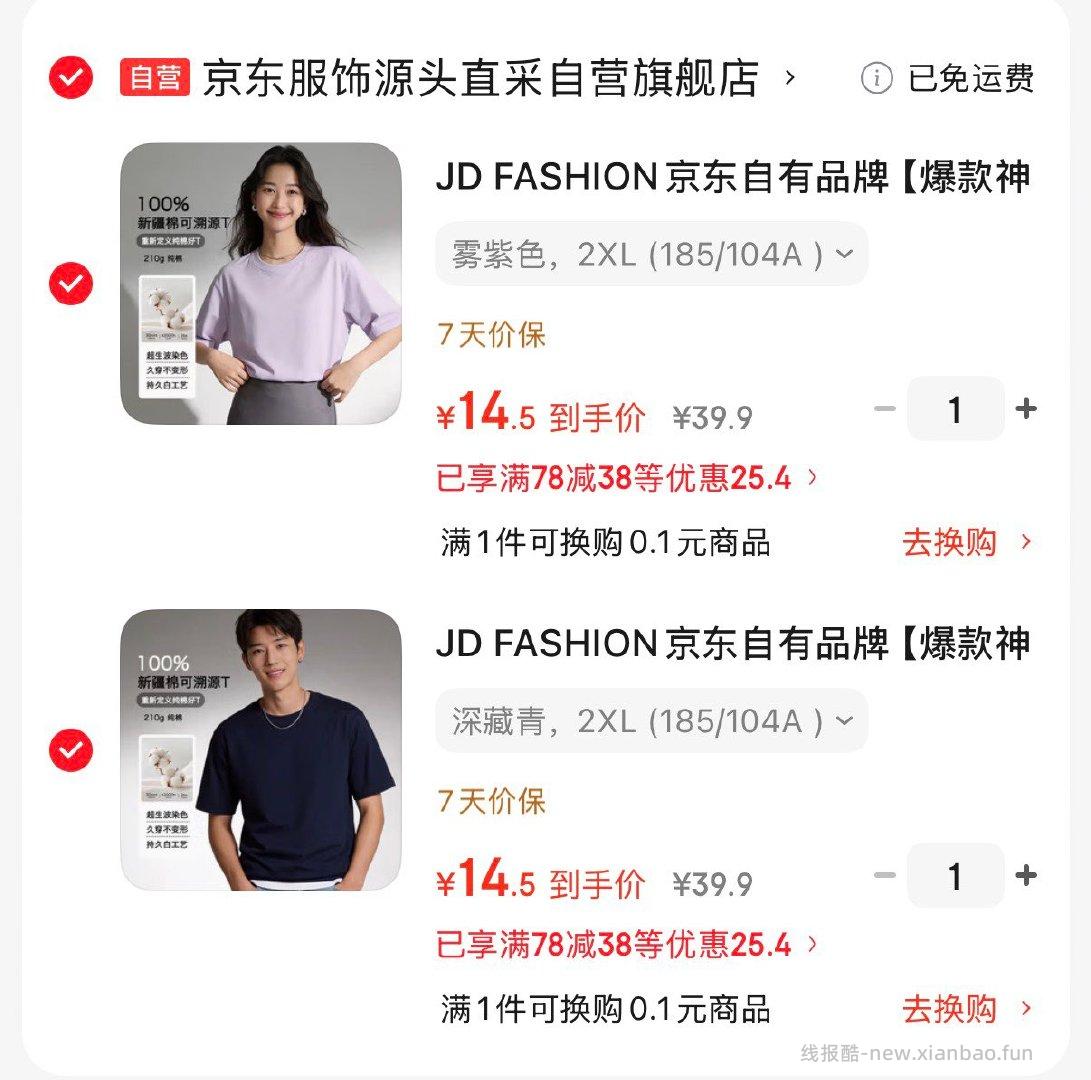Uncheck the 雾紫色 T-shirt item
Viewport: 1091px width, 1080px height.
(70, 285)
